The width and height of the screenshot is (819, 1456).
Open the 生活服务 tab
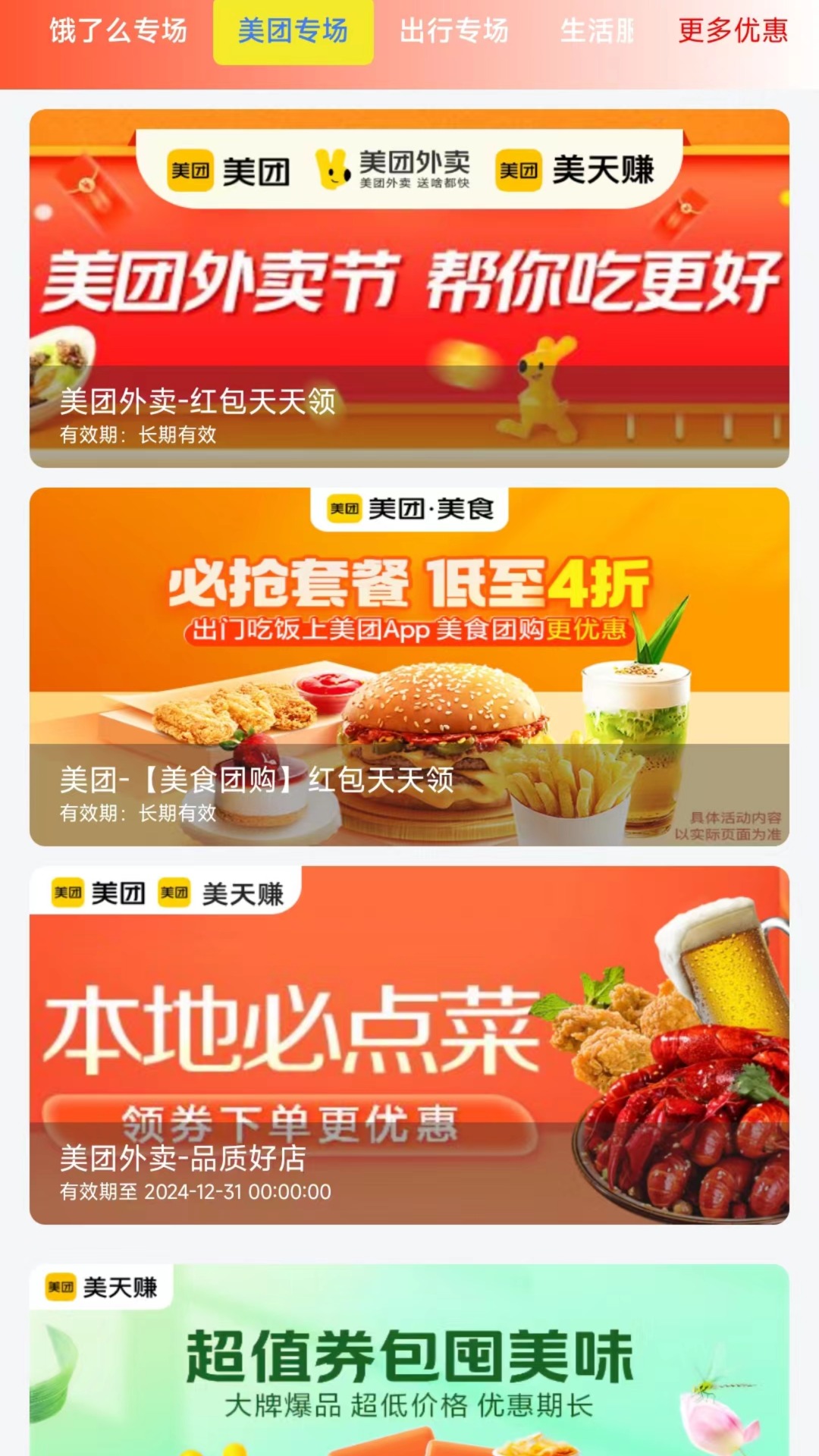tap(596, 32)
